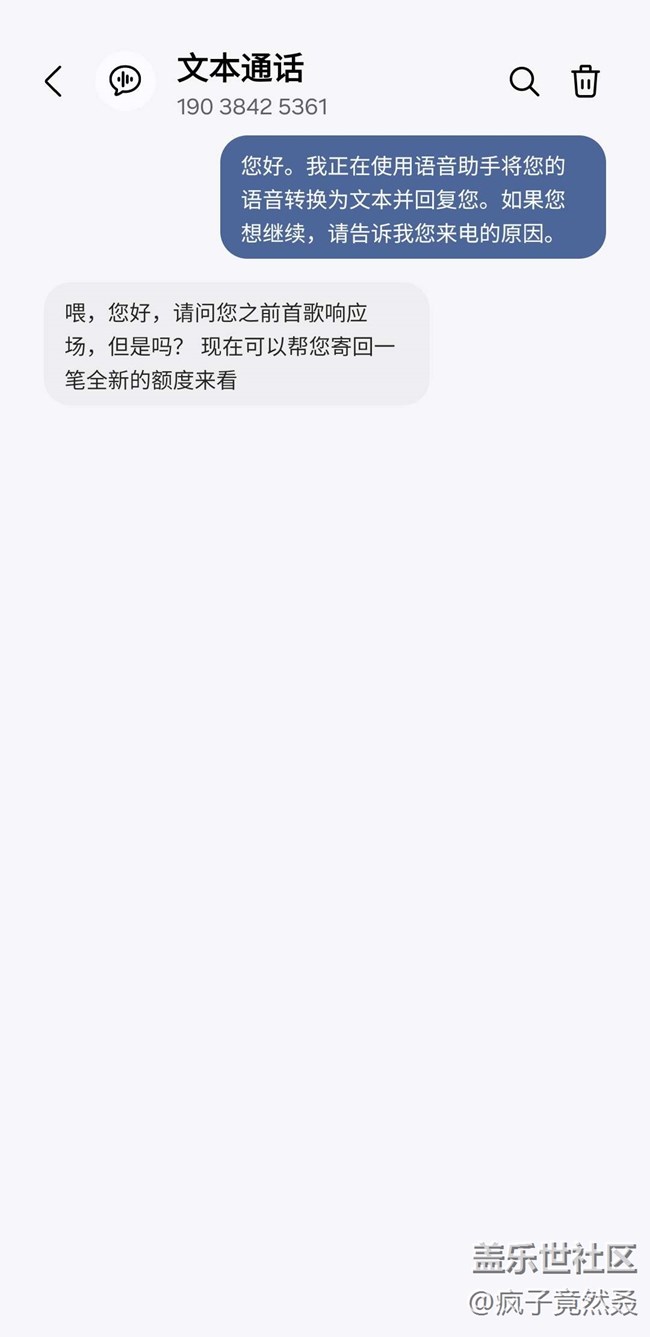Delete this text call record
This screenshot has width=650, height=1337.
click(x=585, y=81)
